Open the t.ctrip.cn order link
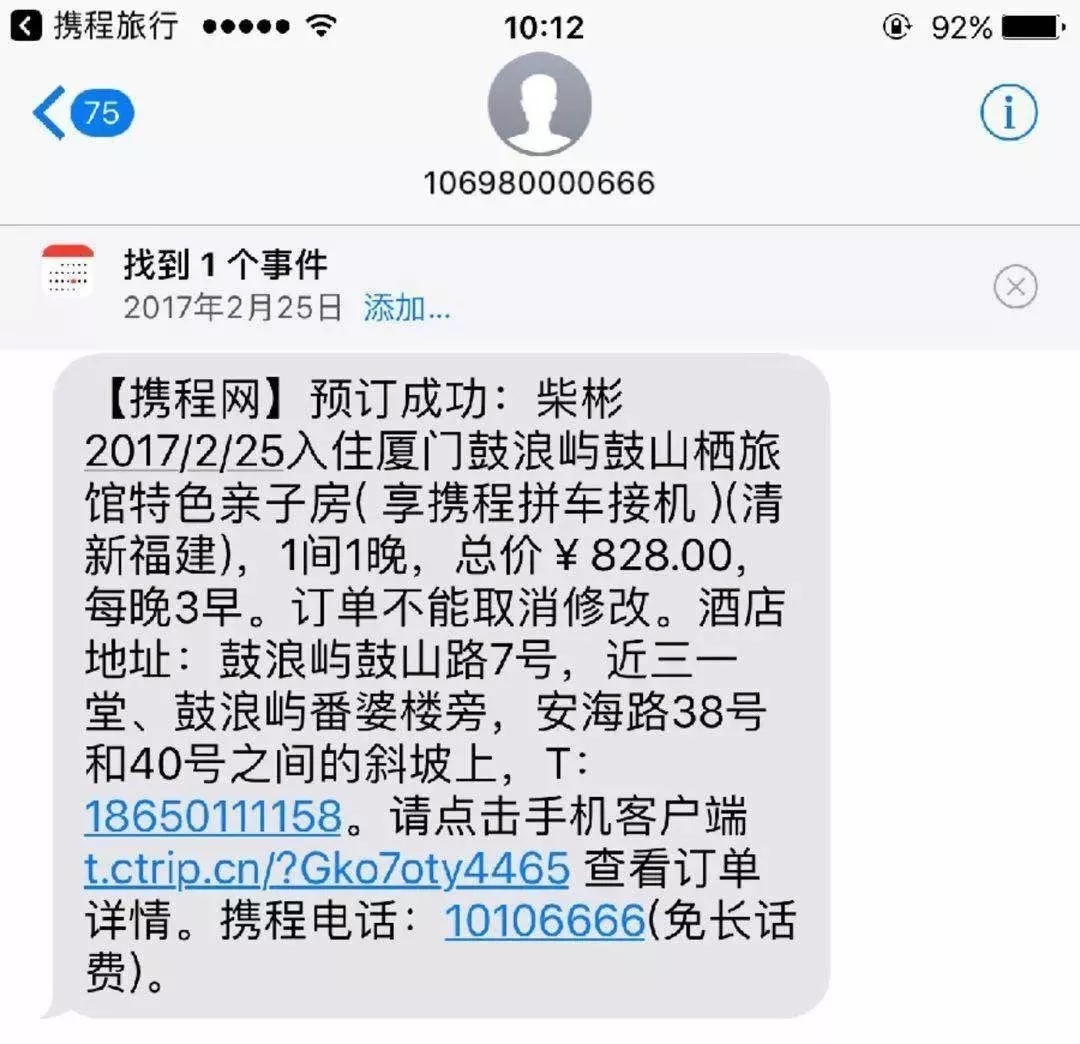 pos(326,868)
